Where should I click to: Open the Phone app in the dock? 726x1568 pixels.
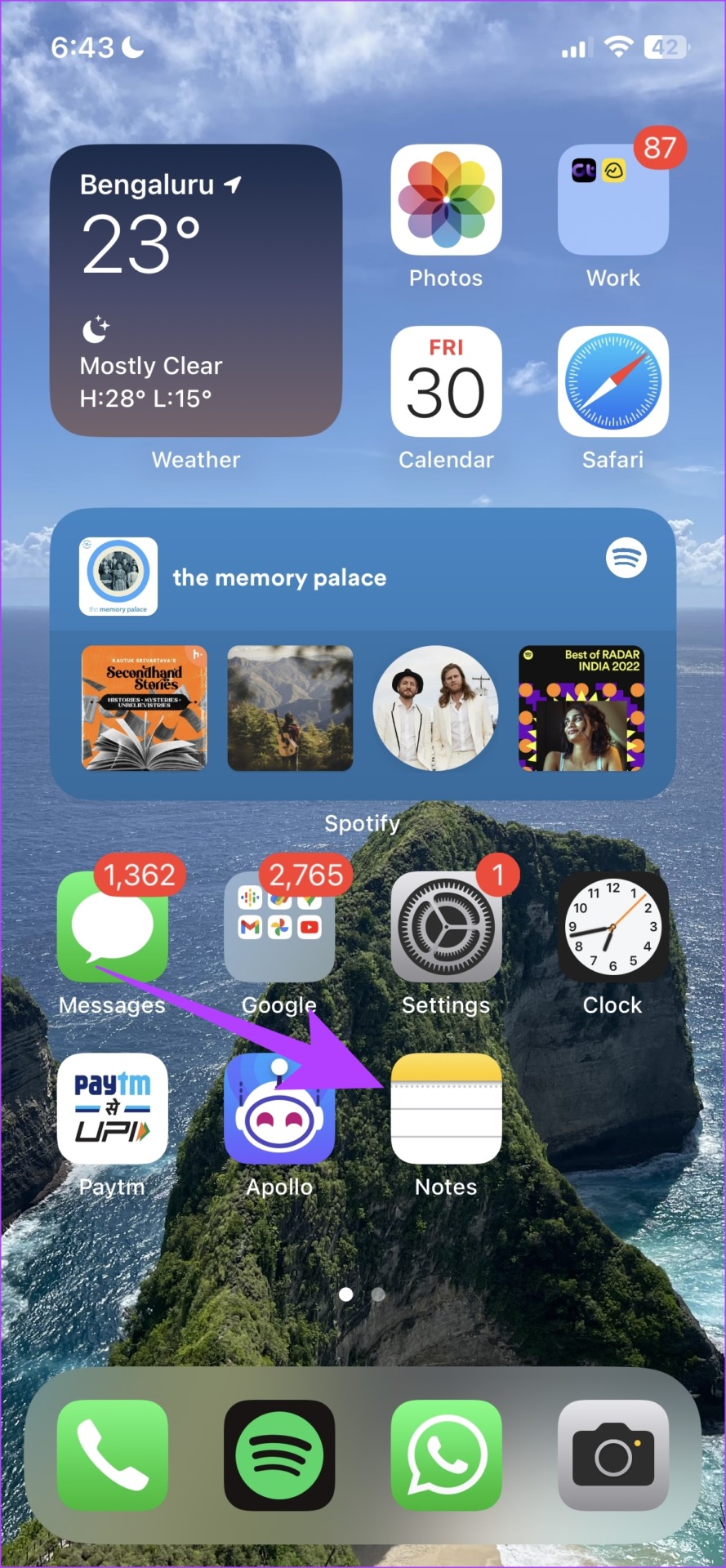click(x=113, y=1455)
